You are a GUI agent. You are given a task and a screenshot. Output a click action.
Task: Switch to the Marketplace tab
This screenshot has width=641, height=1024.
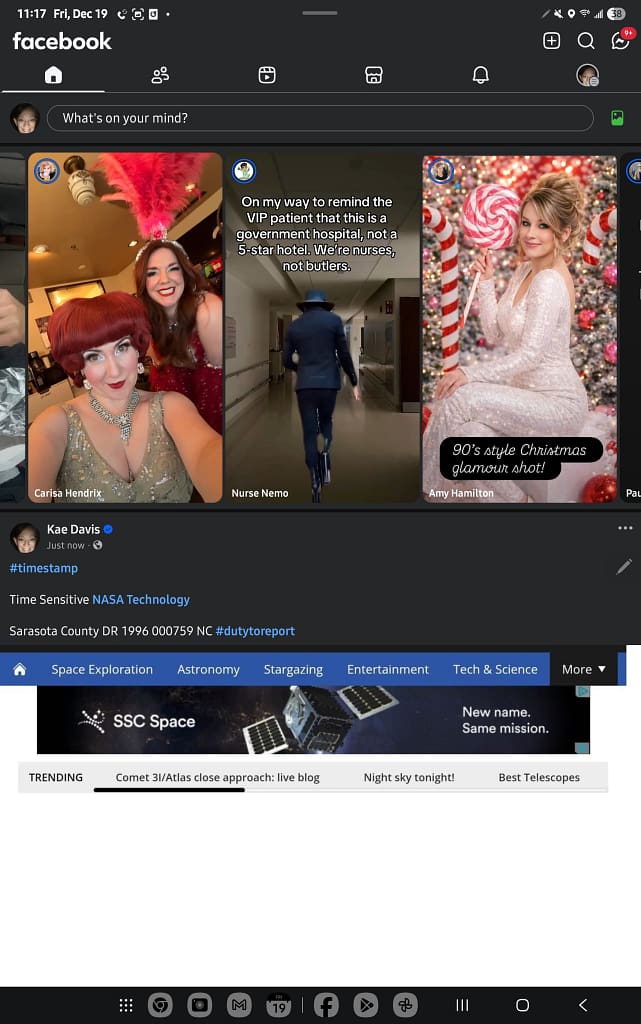pyautogui.click(x=374, y=75)
